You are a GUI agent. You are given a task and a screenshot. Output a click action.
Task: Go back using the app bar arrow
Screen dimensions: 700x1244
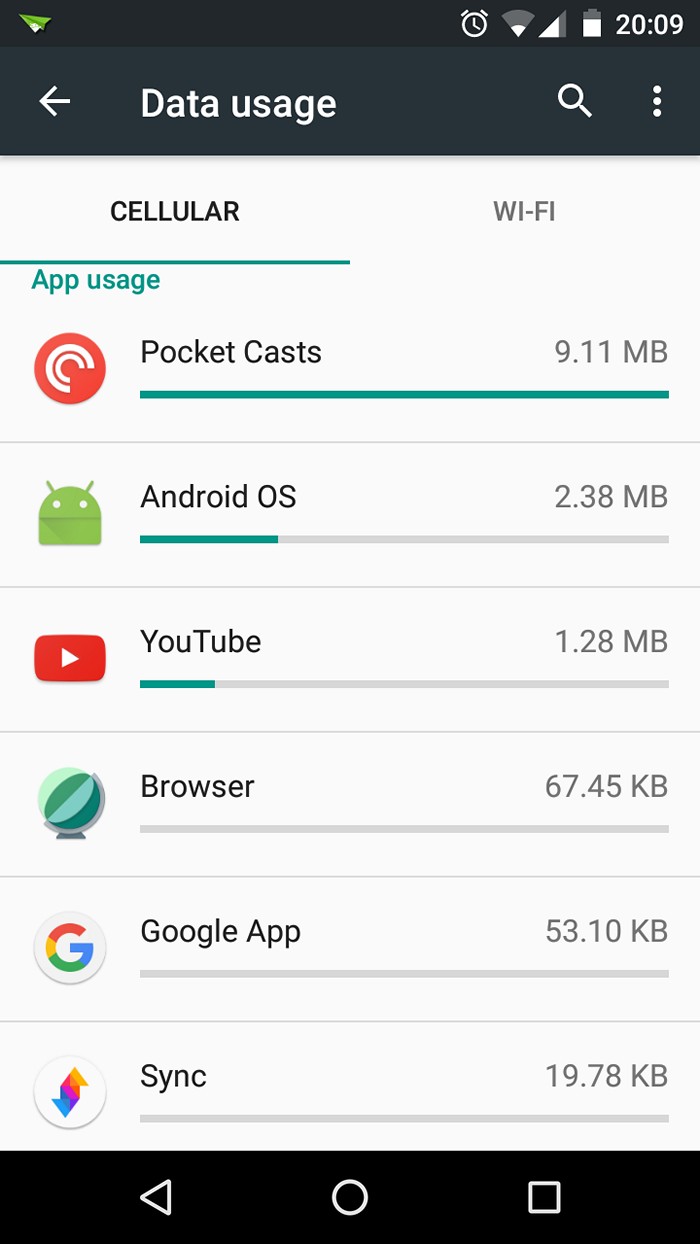tap(55, 101)
